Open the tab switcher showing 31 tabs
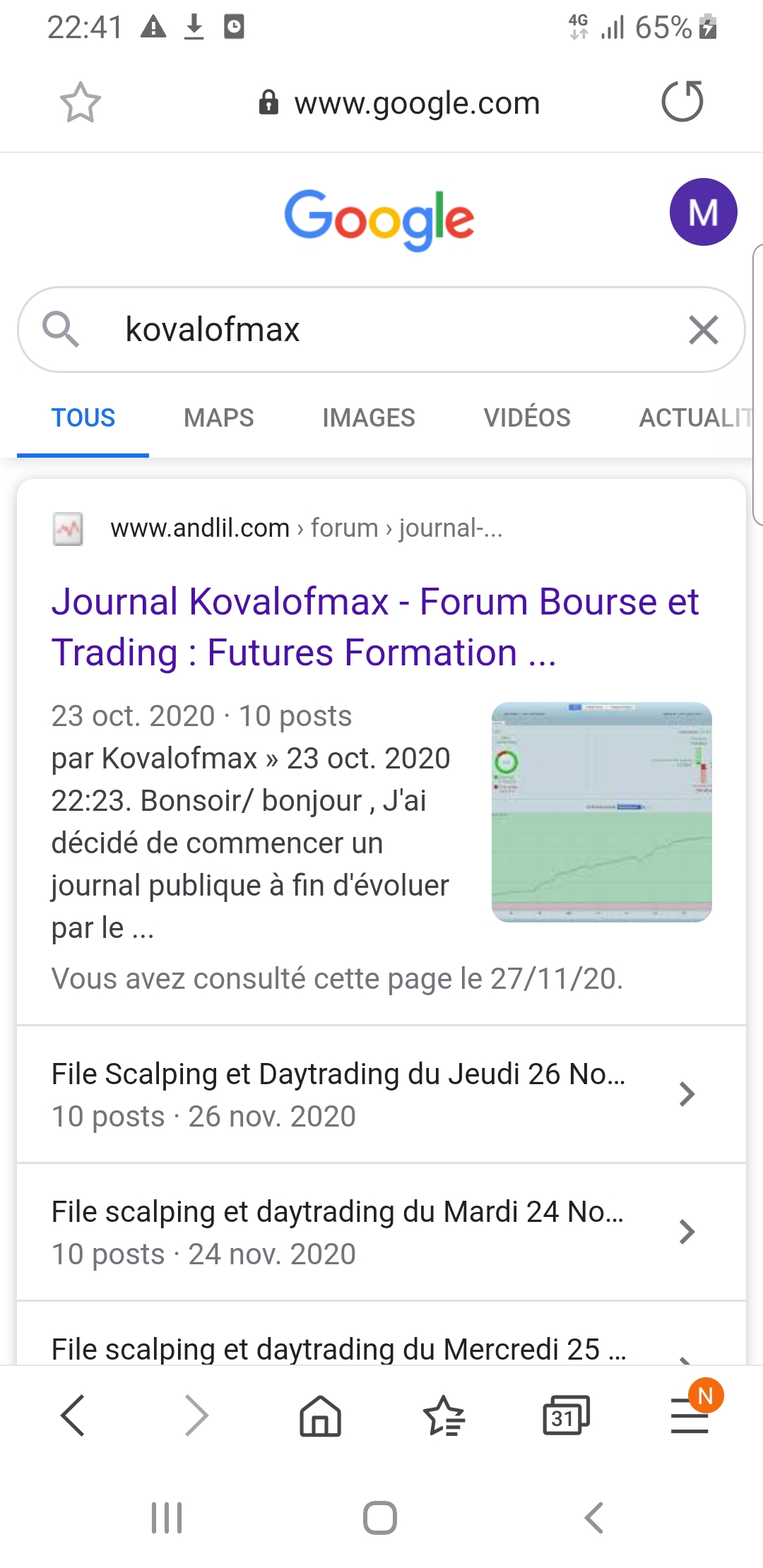 click(x=565, y=1415)
